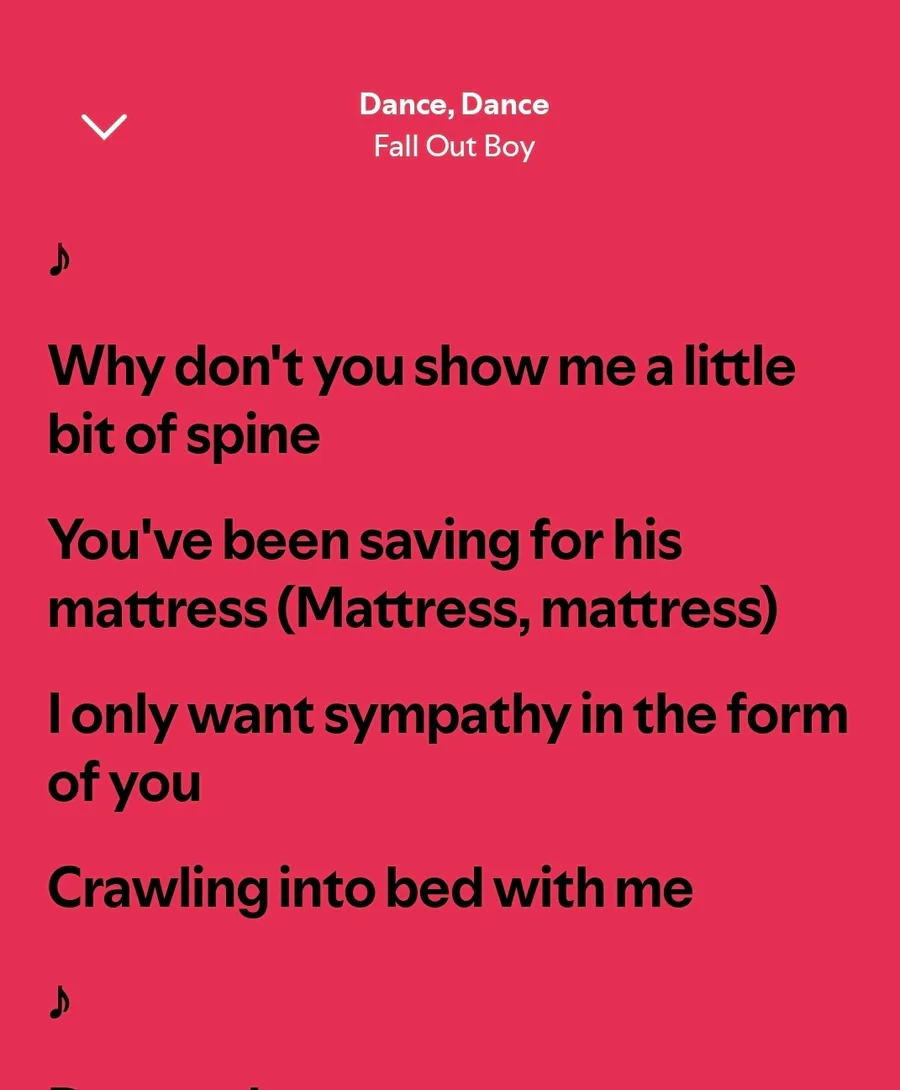The image size is (900, 1090).
Task: Collapse the lyrics view with down chevron
Action: tap(104, 127)
